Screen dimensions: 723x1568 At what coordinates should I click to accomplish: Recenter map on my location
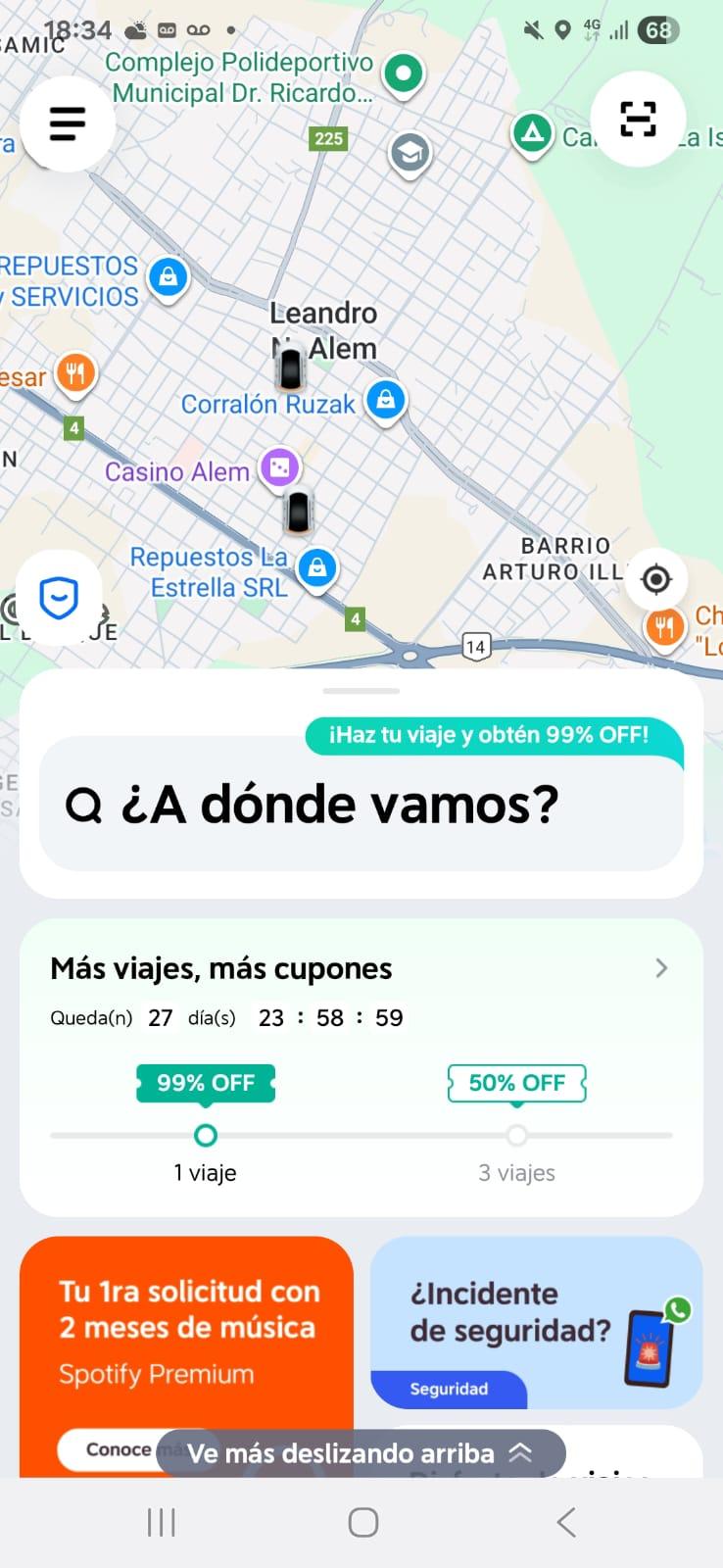pos(656,579)
